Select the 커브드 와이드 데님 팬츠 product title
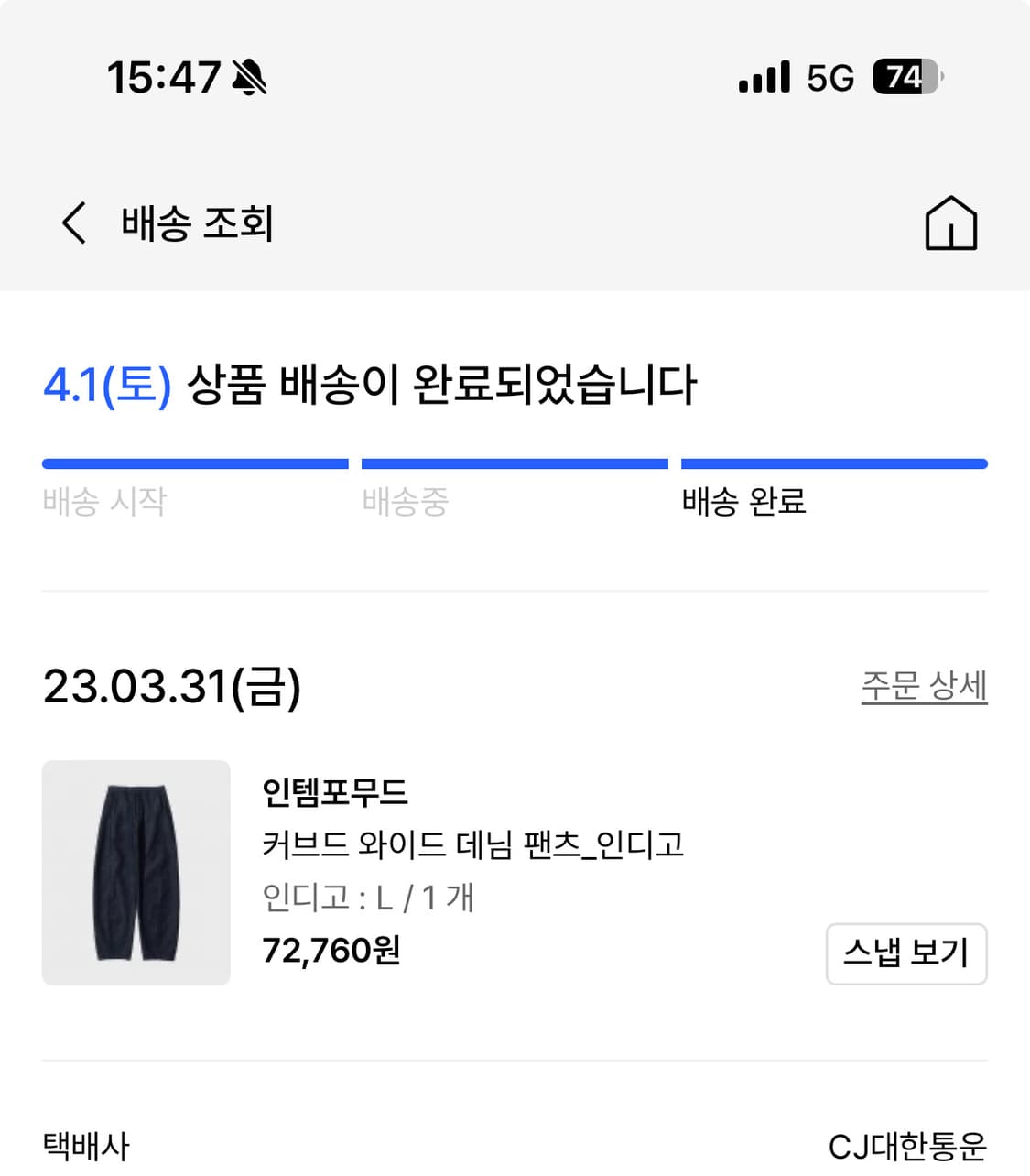 pyautogui.click(x=473, y=845)
